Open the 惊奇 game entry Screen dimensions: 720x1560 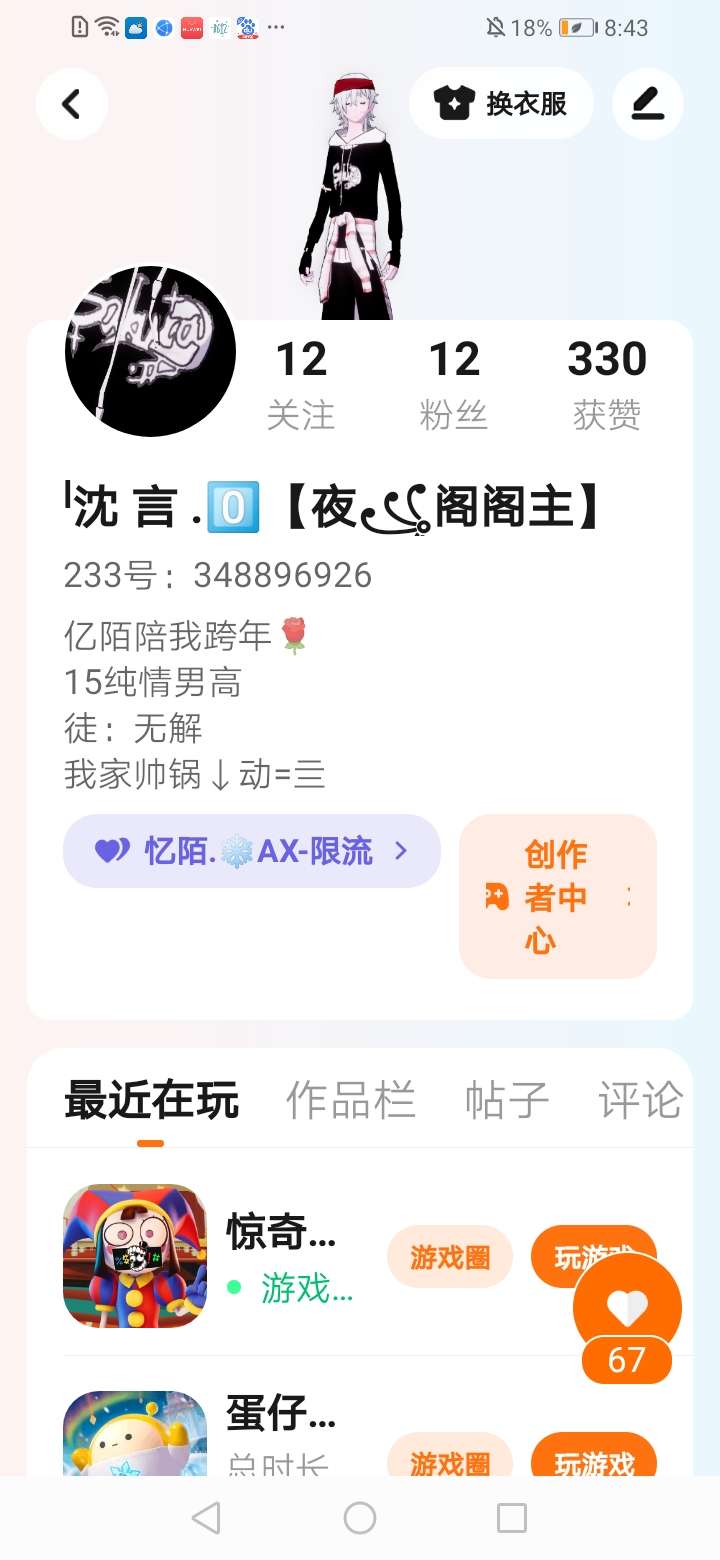point(210,1256)
